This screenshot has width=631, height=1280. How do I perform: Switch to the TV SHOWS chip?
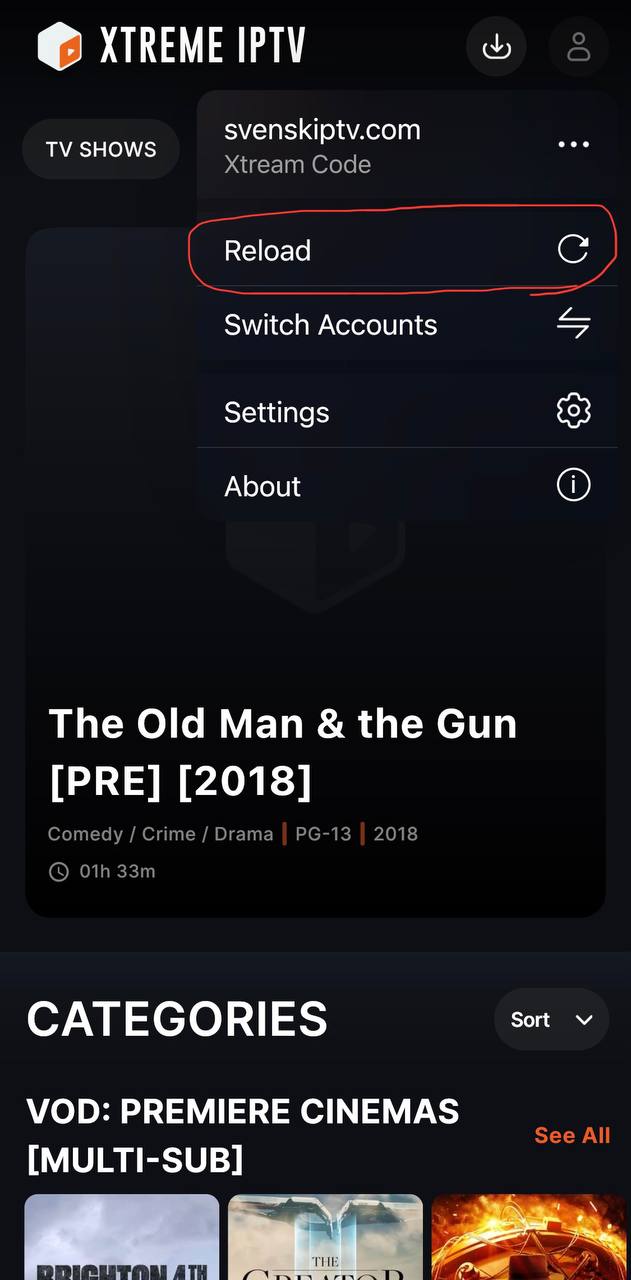pos(101,150)
